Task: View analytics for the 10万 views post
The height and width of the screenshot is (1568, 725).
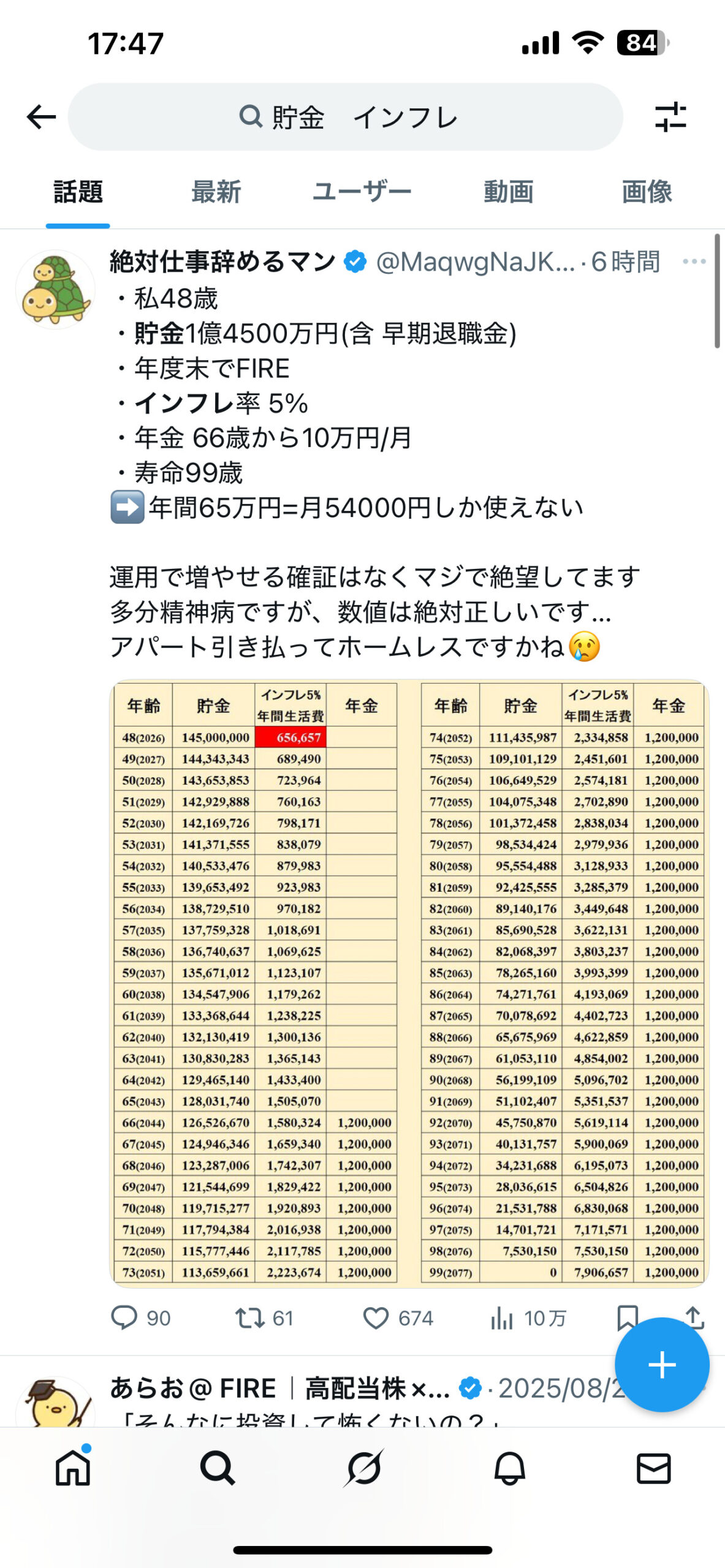Action: tap(528, 1317)
